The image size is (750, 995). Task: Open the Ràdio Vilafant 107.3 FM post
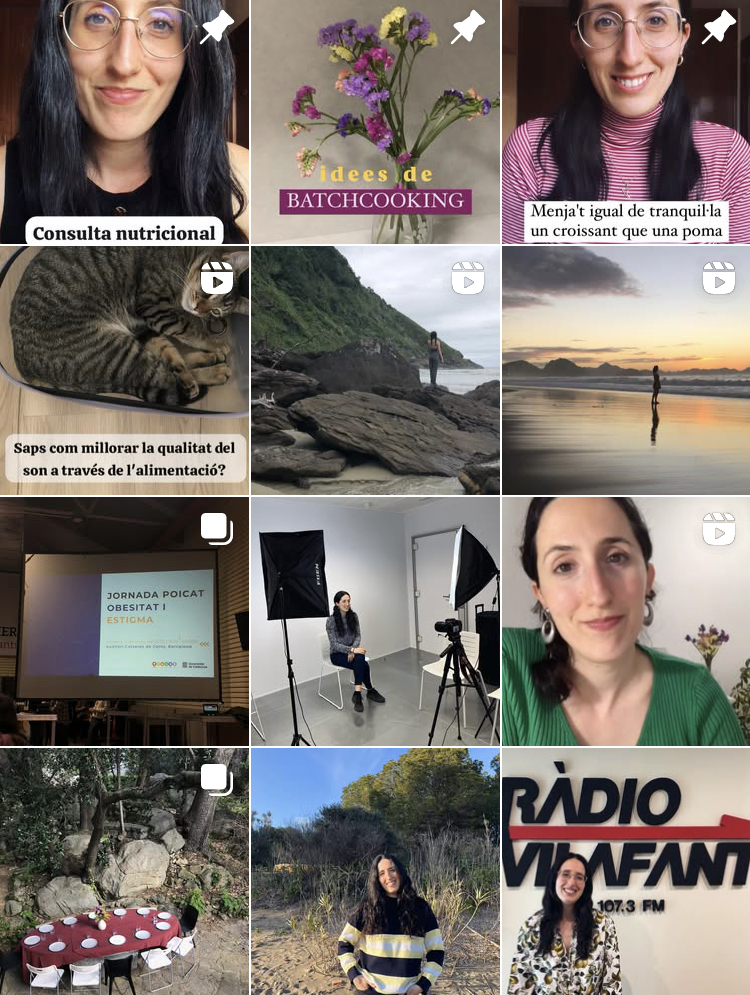[626, 871]
